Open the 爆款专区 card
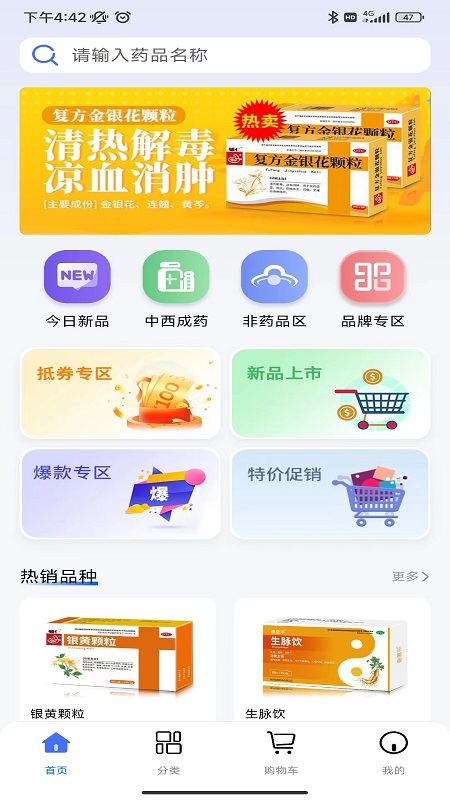 click(120, 493)
